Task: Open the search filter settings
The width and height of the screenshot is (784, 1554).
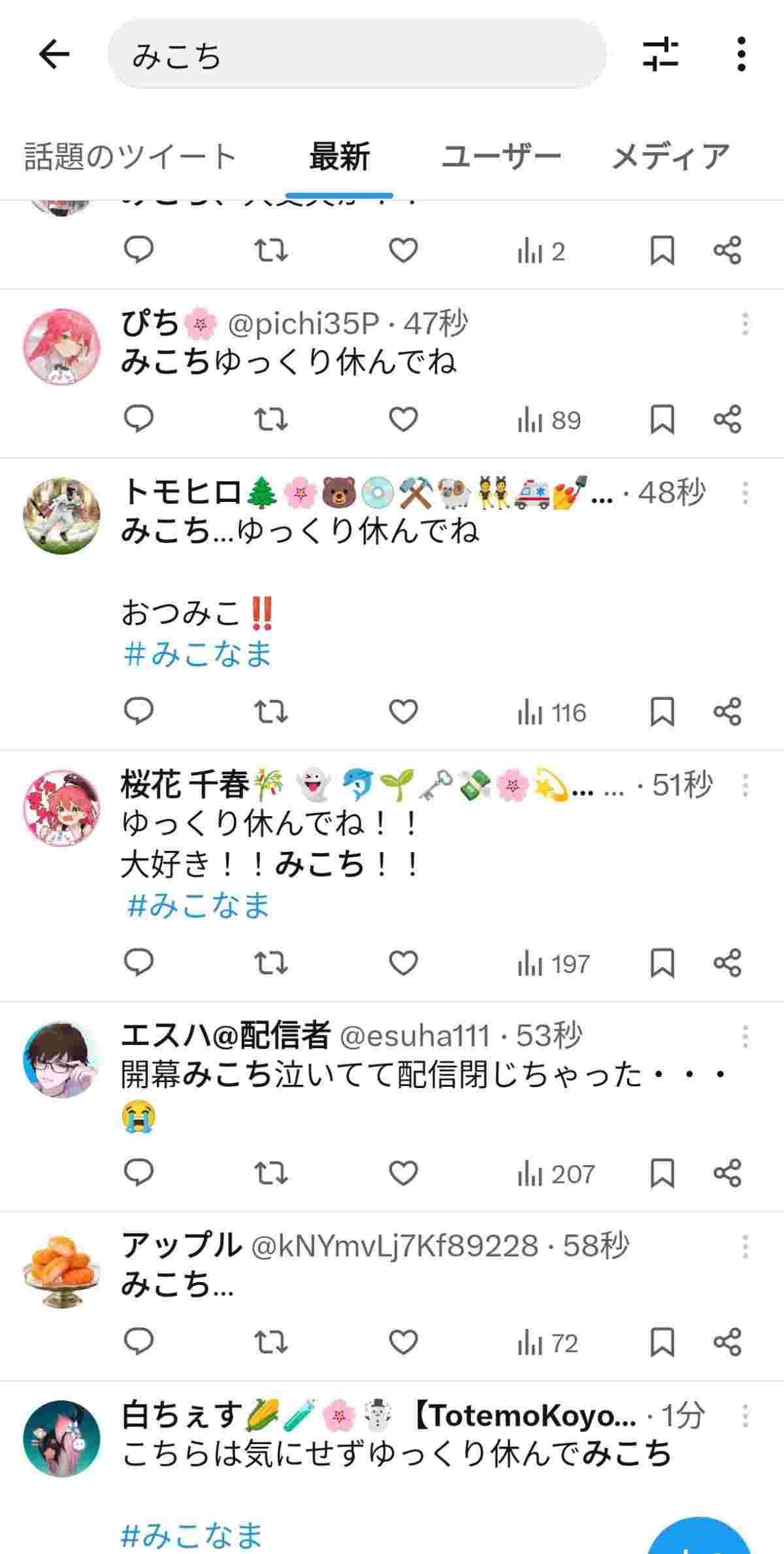Action: [x=661, y=54]
